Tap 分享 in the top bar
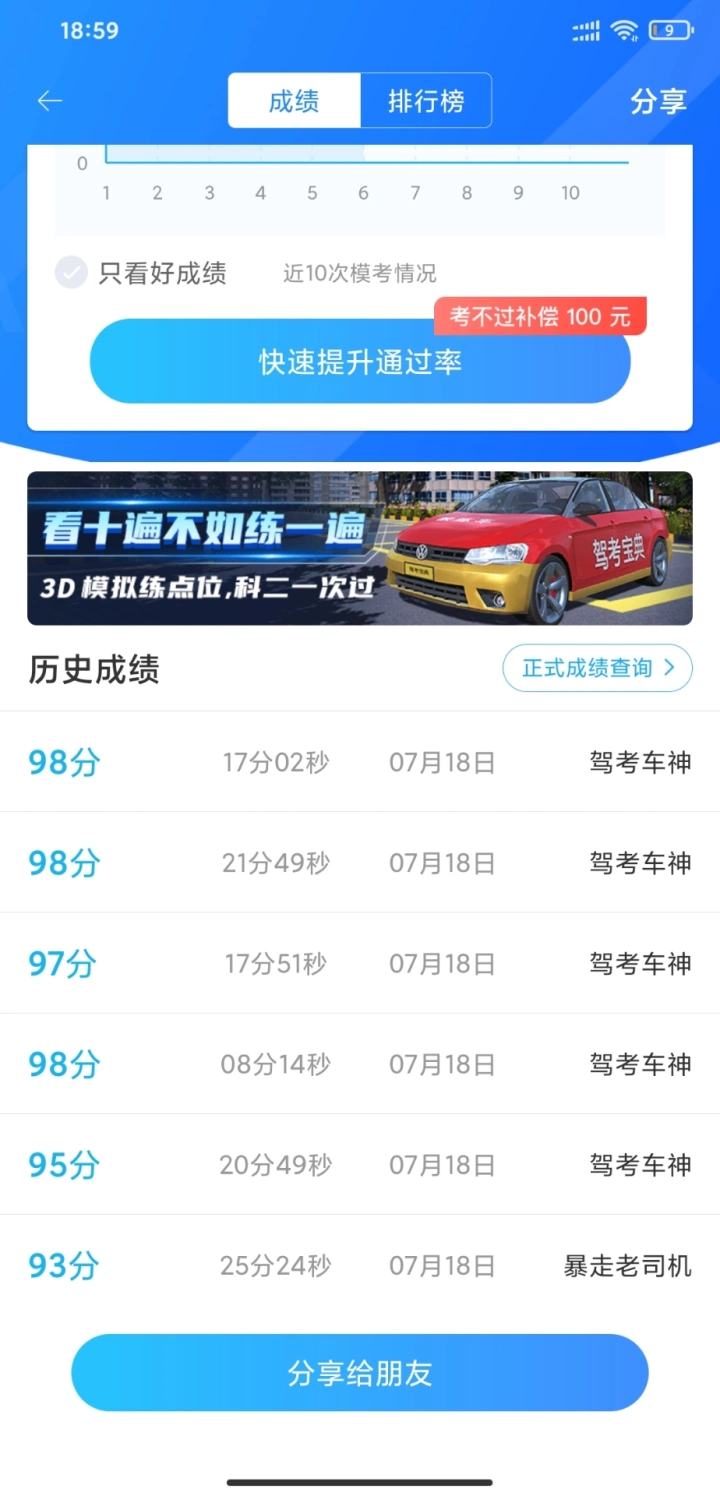 (x=658, y=101)
